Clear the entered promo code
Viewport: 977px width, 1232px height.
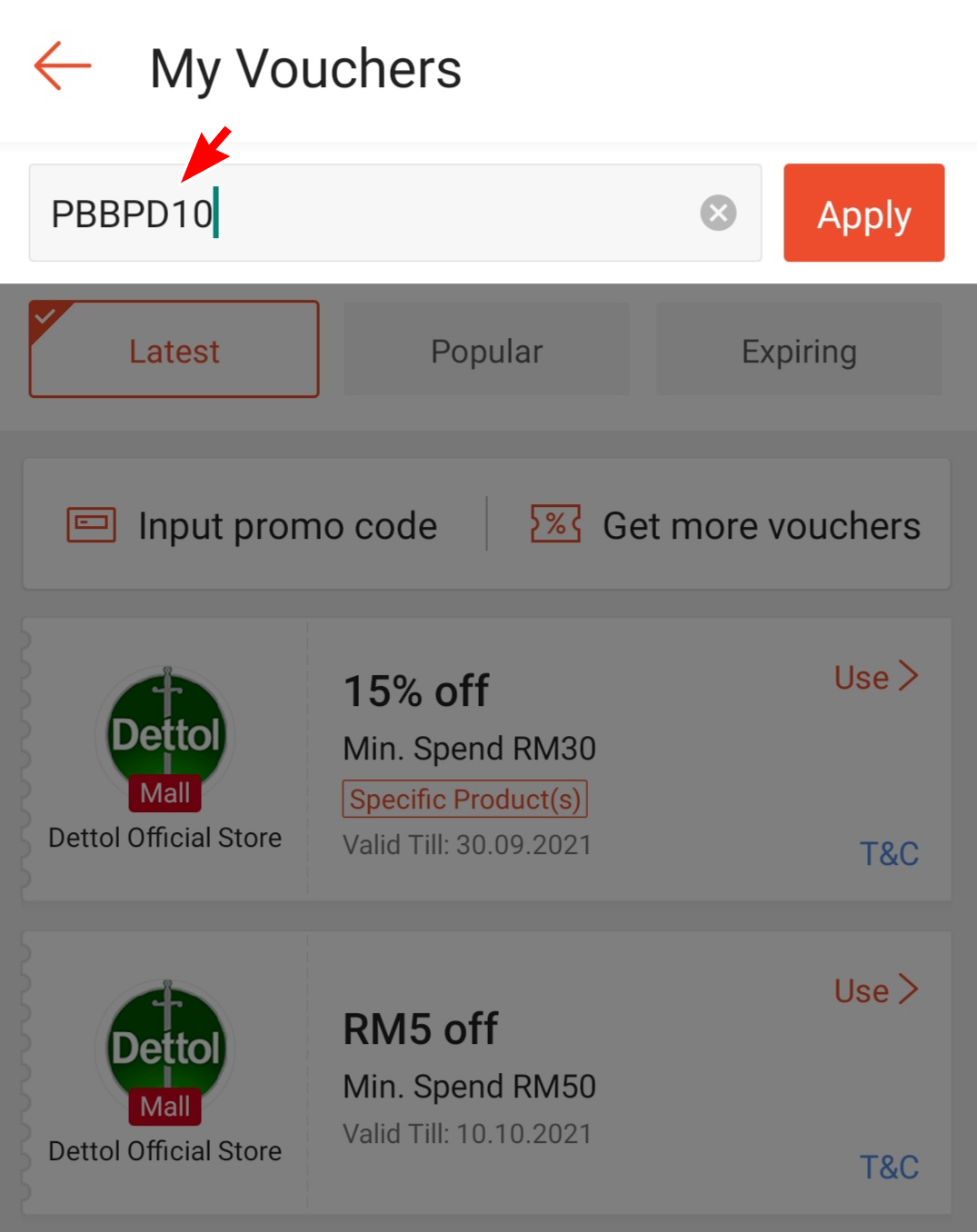pos(718,214)
